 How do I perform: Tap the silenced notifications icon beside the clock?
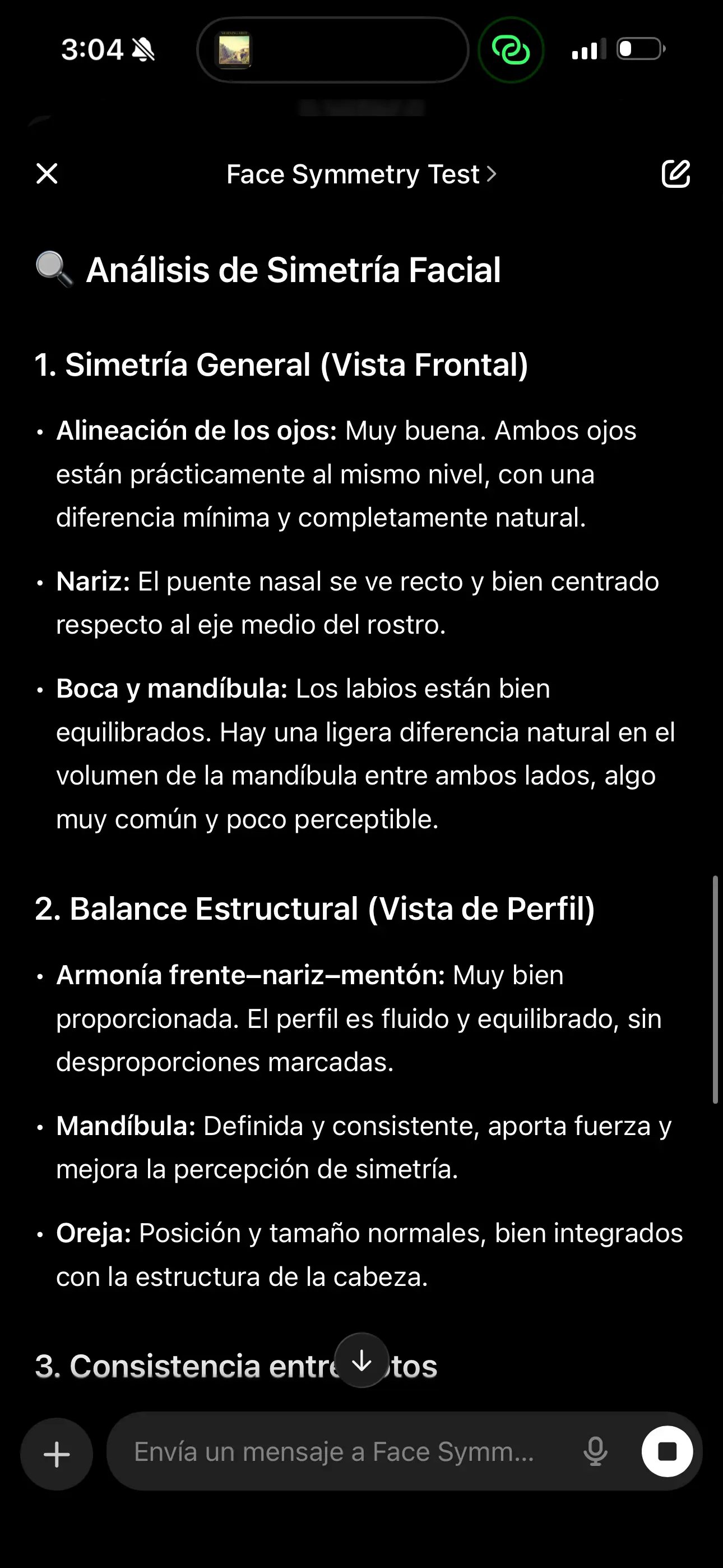coord(143,50)
